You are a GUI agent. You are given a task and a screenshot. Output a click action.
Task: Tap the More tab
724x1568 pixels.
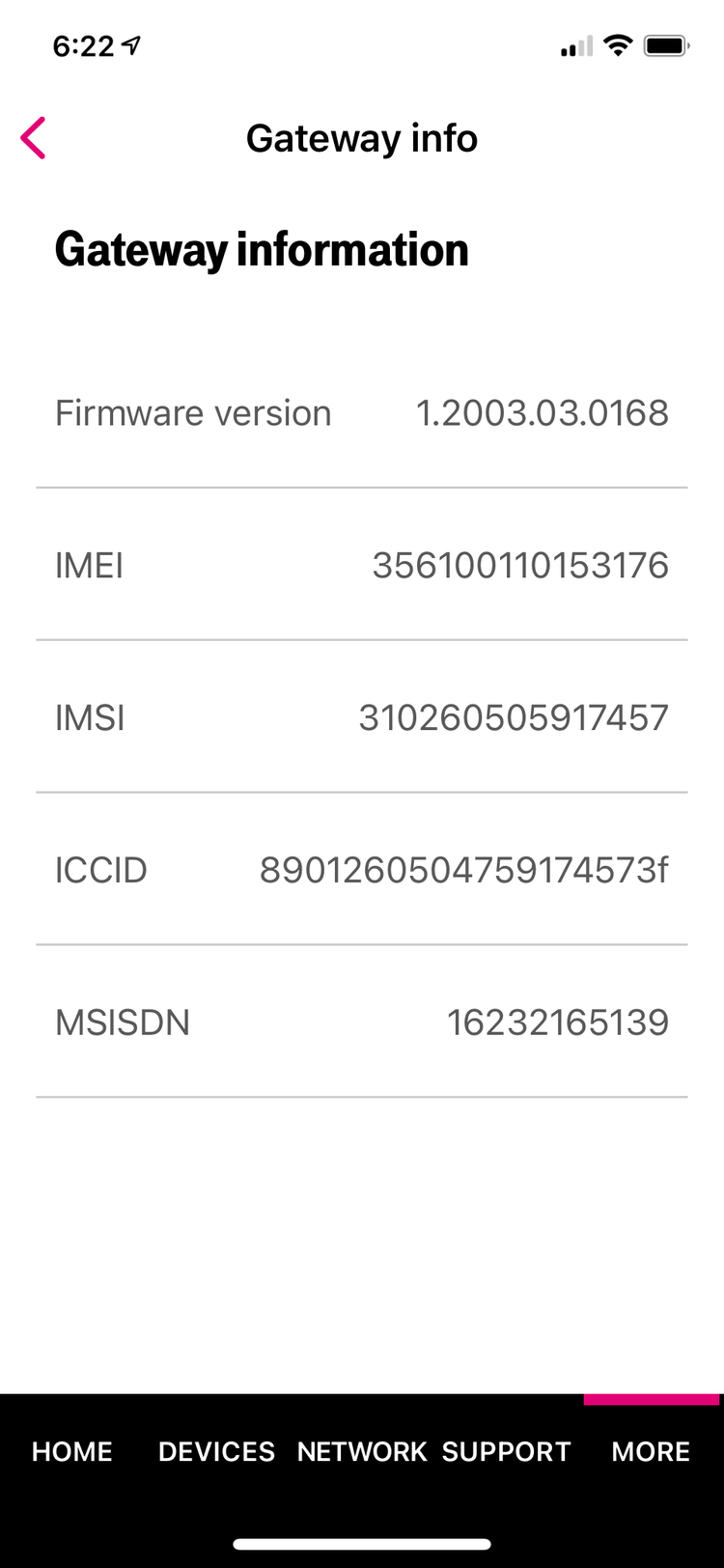point(651,1451)
